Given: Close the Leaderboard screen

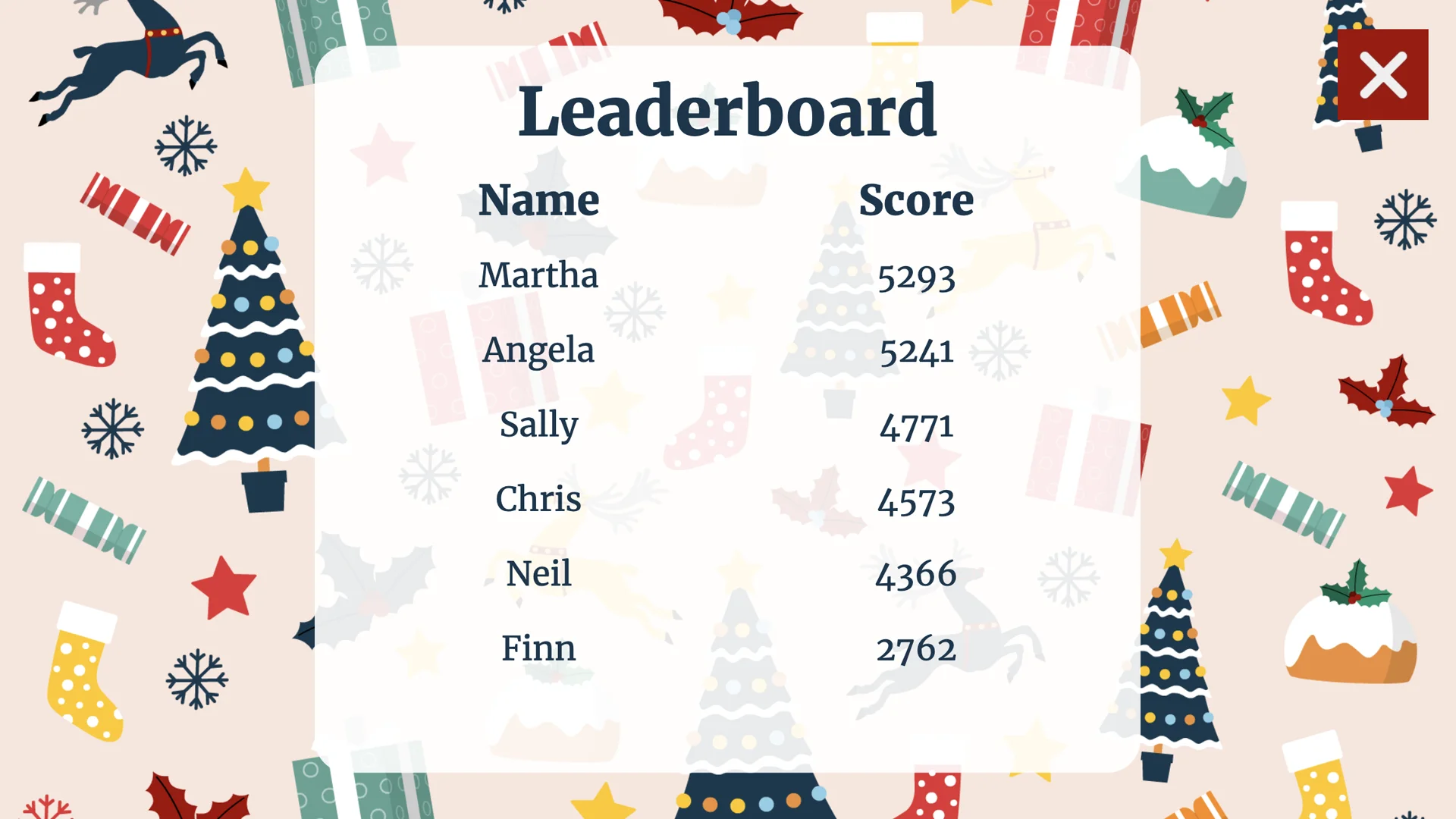Looking at the screenshot, I should click(1382, 74).
